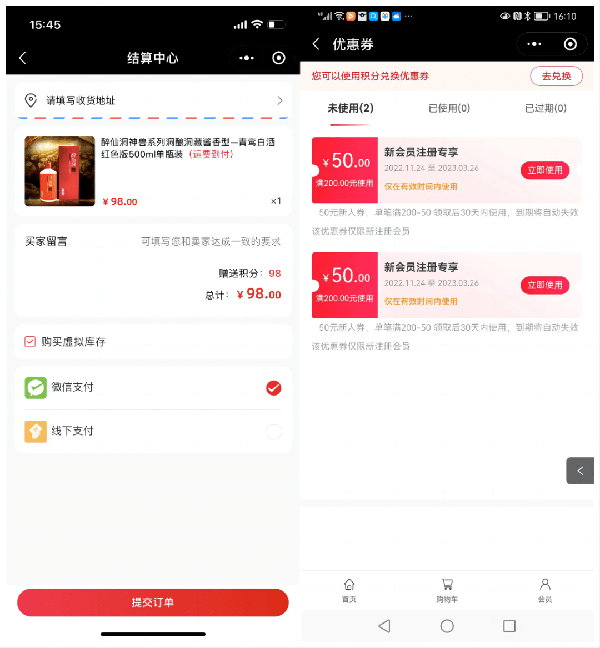This screenshot has width=600, height=648.
Task: Tap the Android system back triangle
Action: (x=384, y=626)
